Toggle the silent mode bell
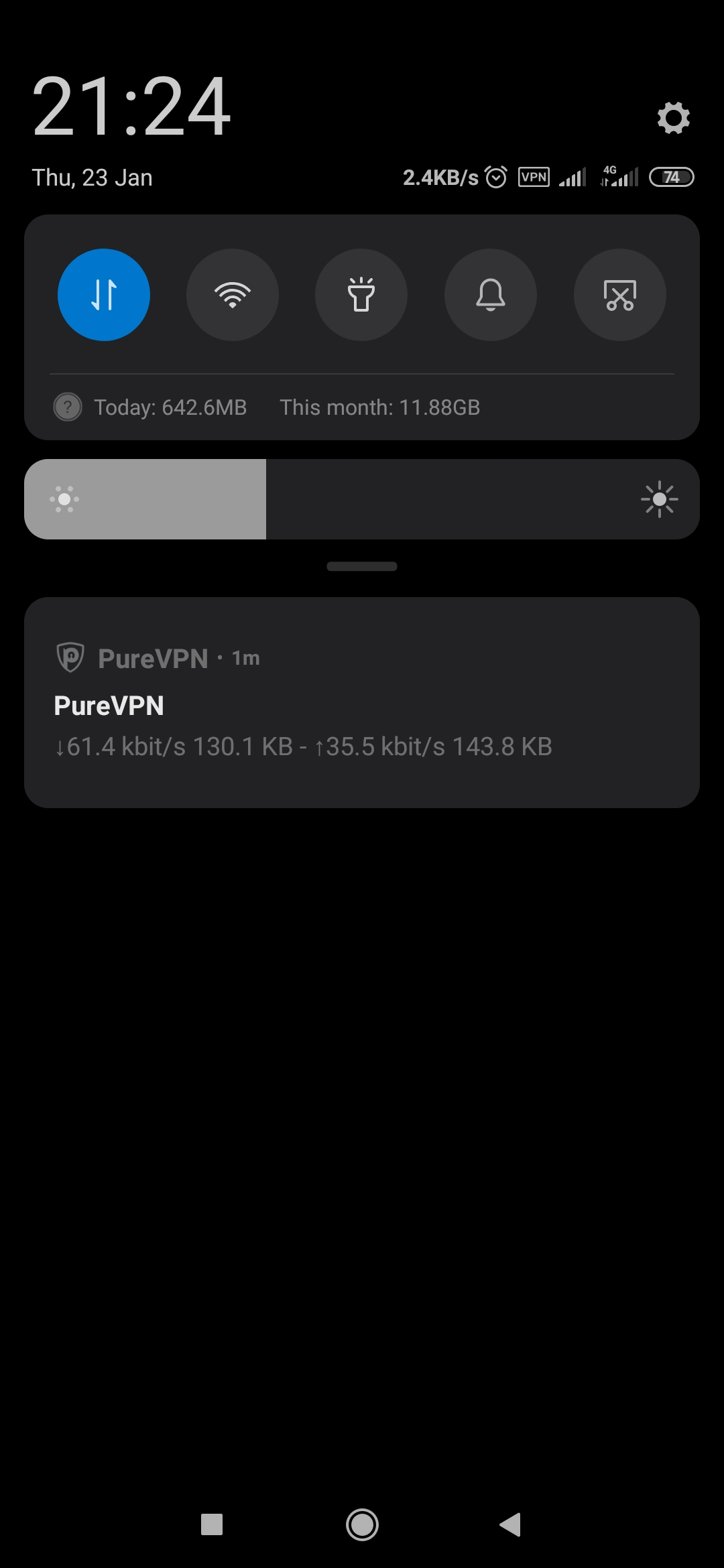This screenshot has width=724, height=1568. (x=491, y=295)
